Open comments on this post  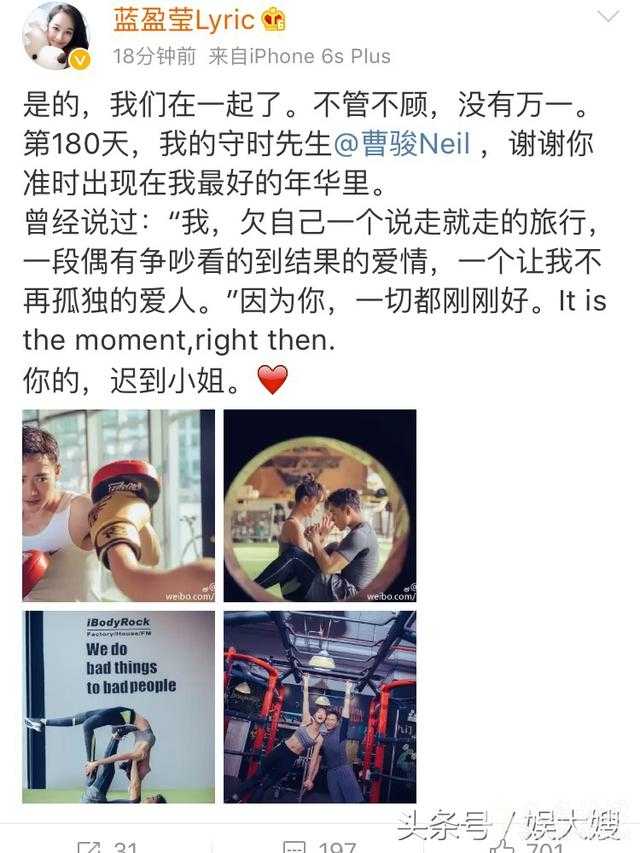click(x=320, y=847)
